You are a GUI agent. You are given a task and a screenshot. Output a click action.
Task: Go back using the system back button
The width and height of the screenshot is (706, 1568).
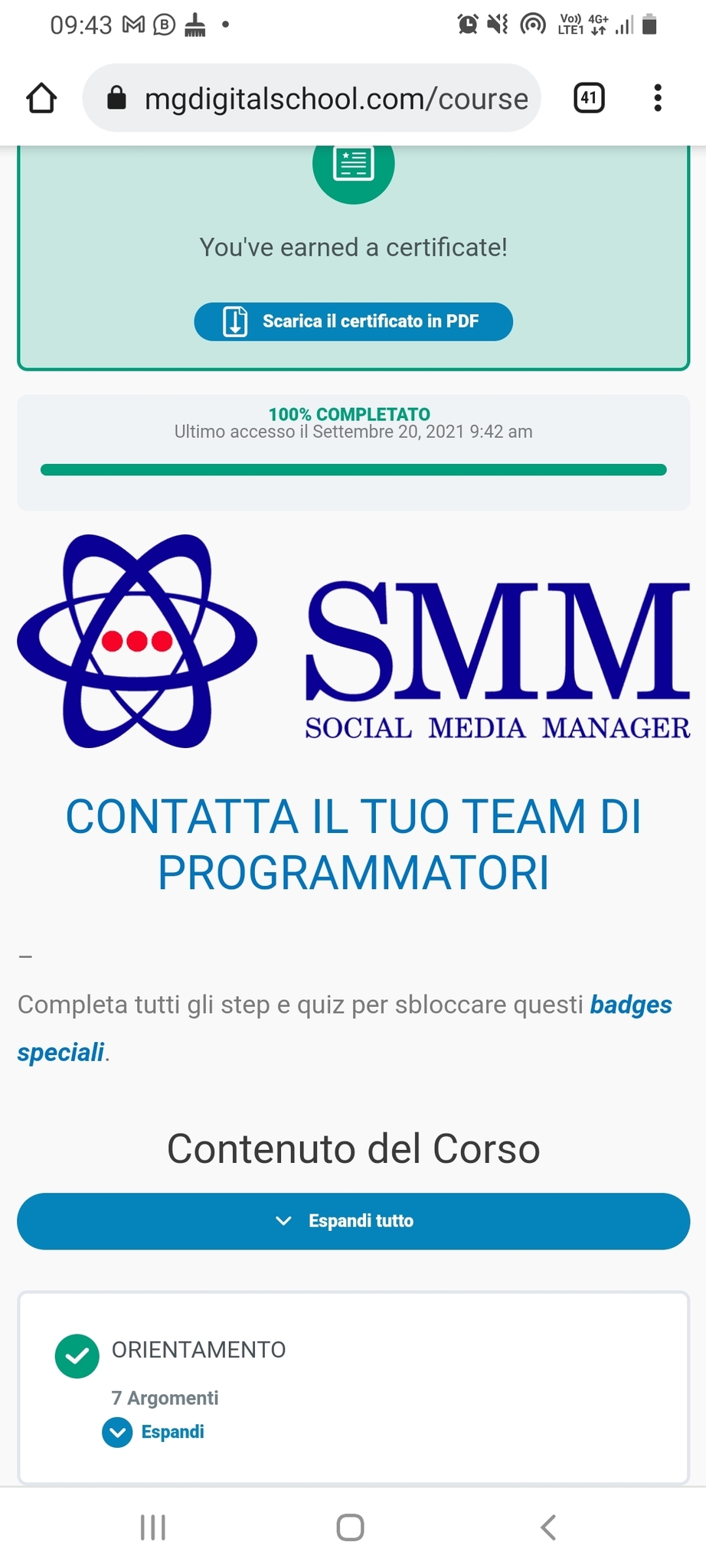(x=547, y=1527)
